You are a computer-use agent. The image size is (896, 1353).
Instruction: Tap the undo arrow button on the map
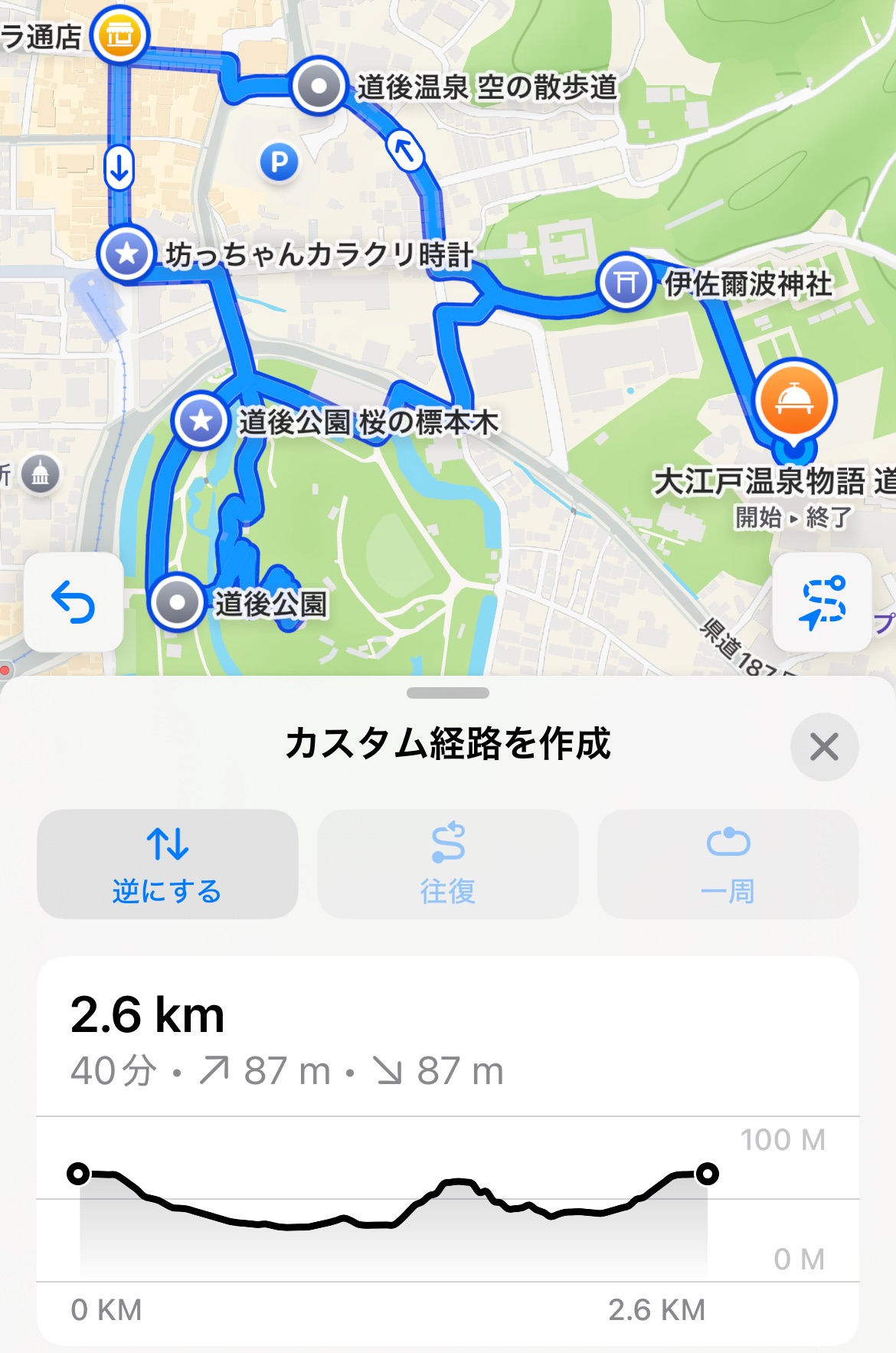click(74, 602)
